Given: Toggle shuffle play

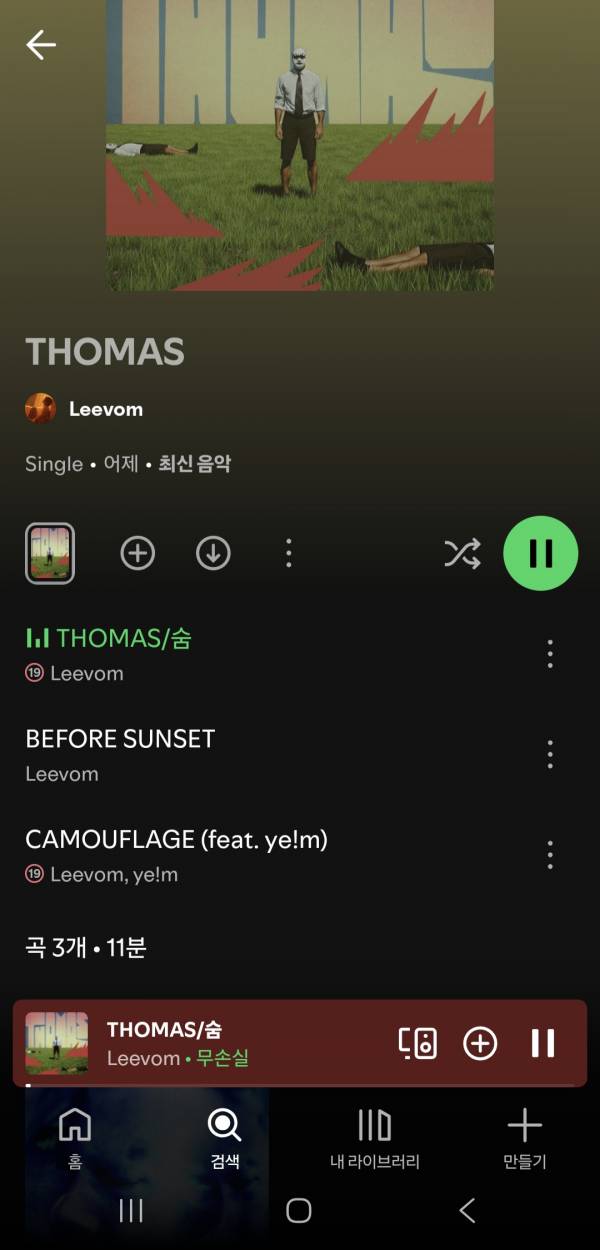Looking at the screenshot, I should coord(462,553).
